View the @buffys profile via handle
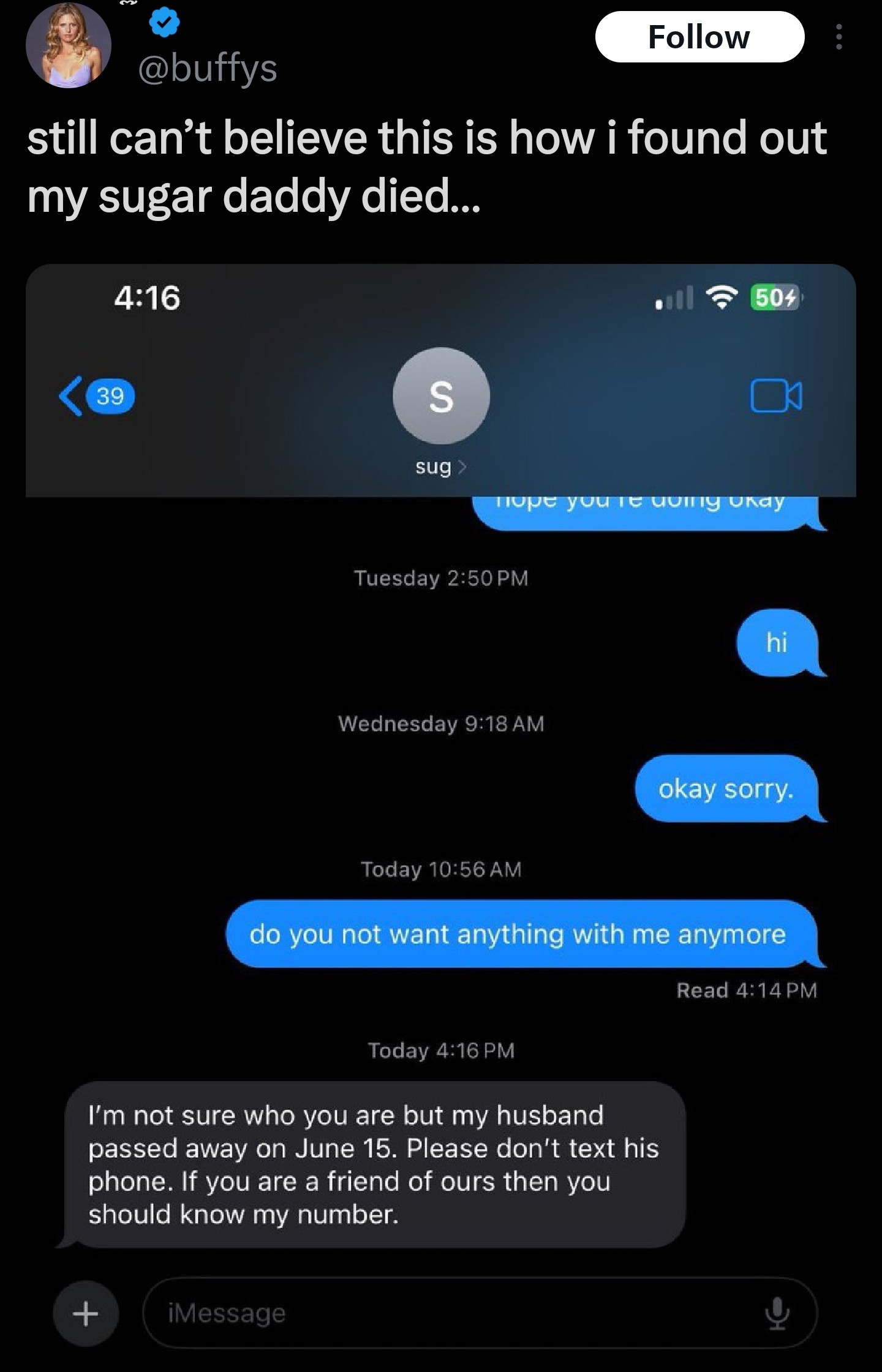 pos(208,68)
